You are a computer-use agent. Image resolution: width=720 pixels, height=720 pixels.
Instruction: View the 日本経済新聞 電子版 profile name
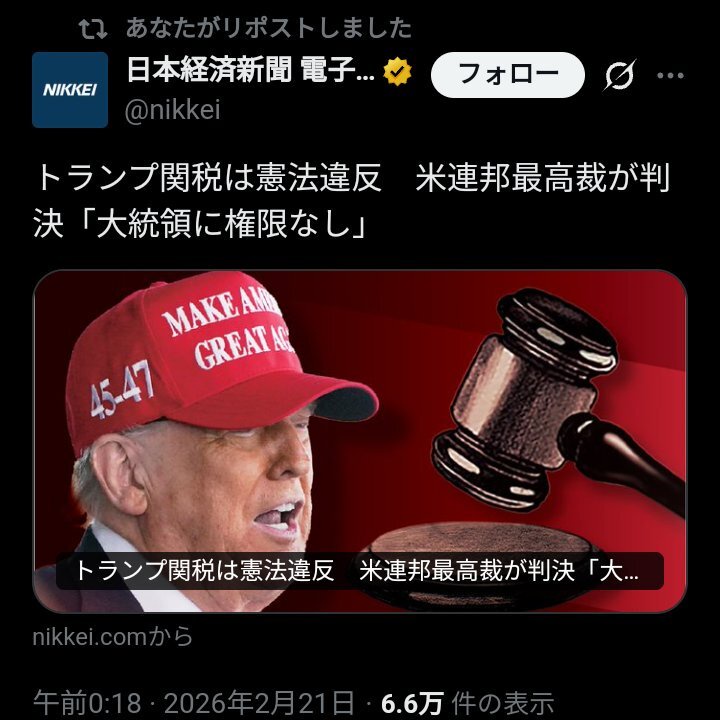point(252,71)
